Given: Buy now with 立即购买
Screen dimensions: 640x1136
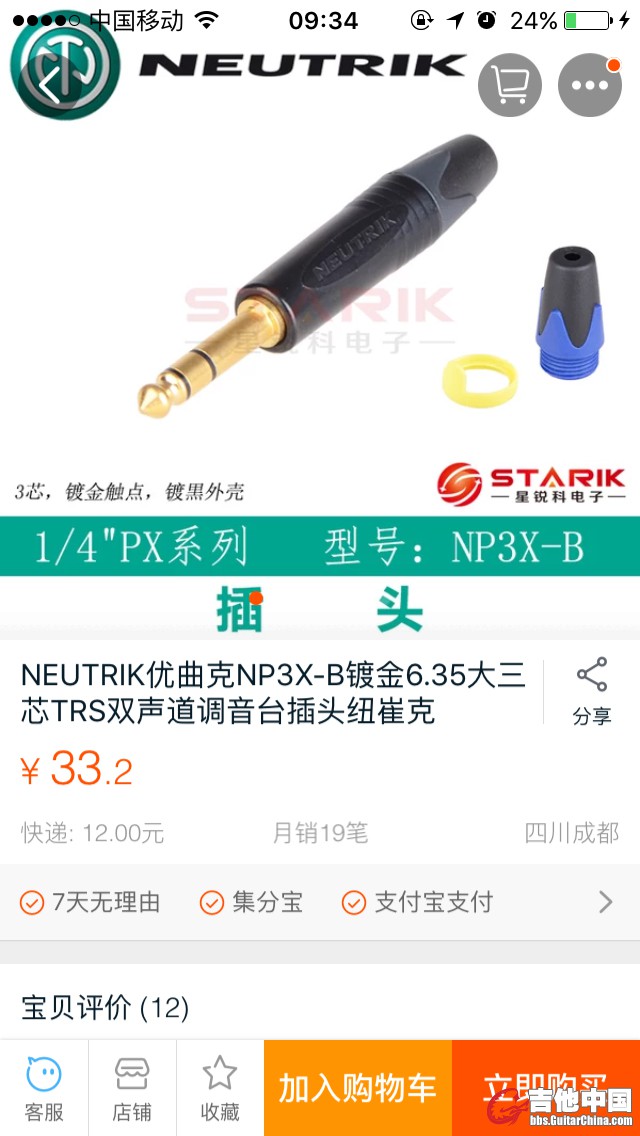Looking at the screenshot, I should (x=545, y=1088).
